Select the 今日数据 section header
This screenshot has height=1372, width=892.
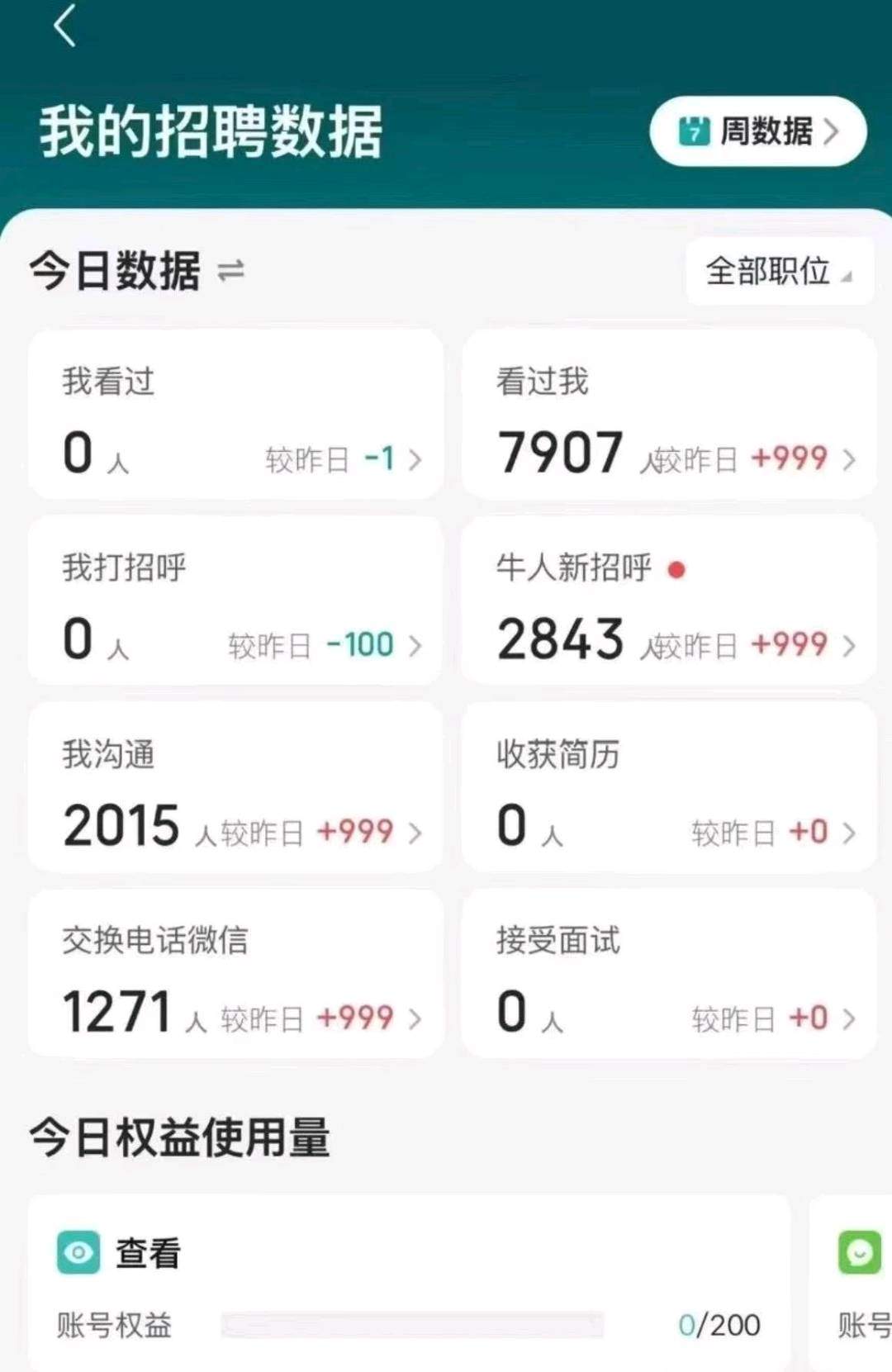click(x=114, y=271)
